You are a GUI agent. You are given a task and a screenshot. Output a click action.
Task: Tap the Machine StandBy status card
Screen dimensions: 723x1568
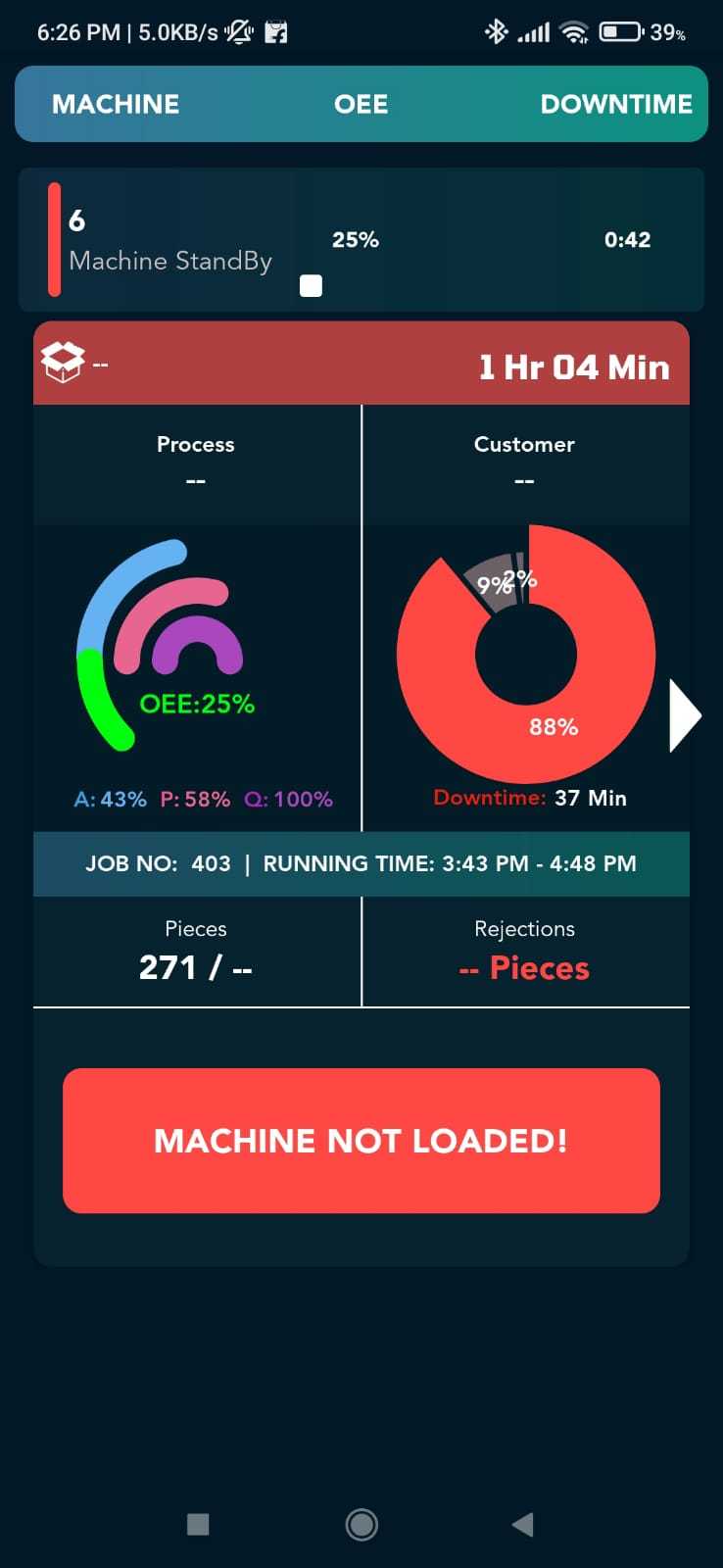[361, 240]
